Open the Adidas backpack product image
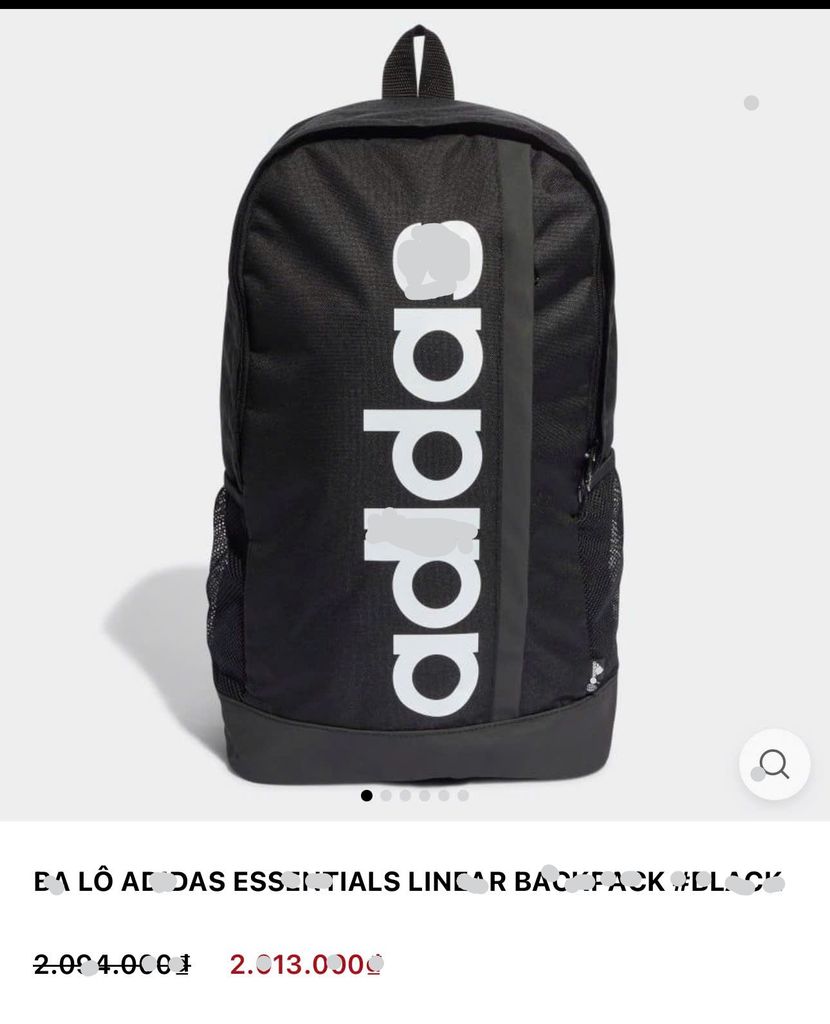Image resolution: width=830 pixels, height=1024 pixels. coord(415,420)
